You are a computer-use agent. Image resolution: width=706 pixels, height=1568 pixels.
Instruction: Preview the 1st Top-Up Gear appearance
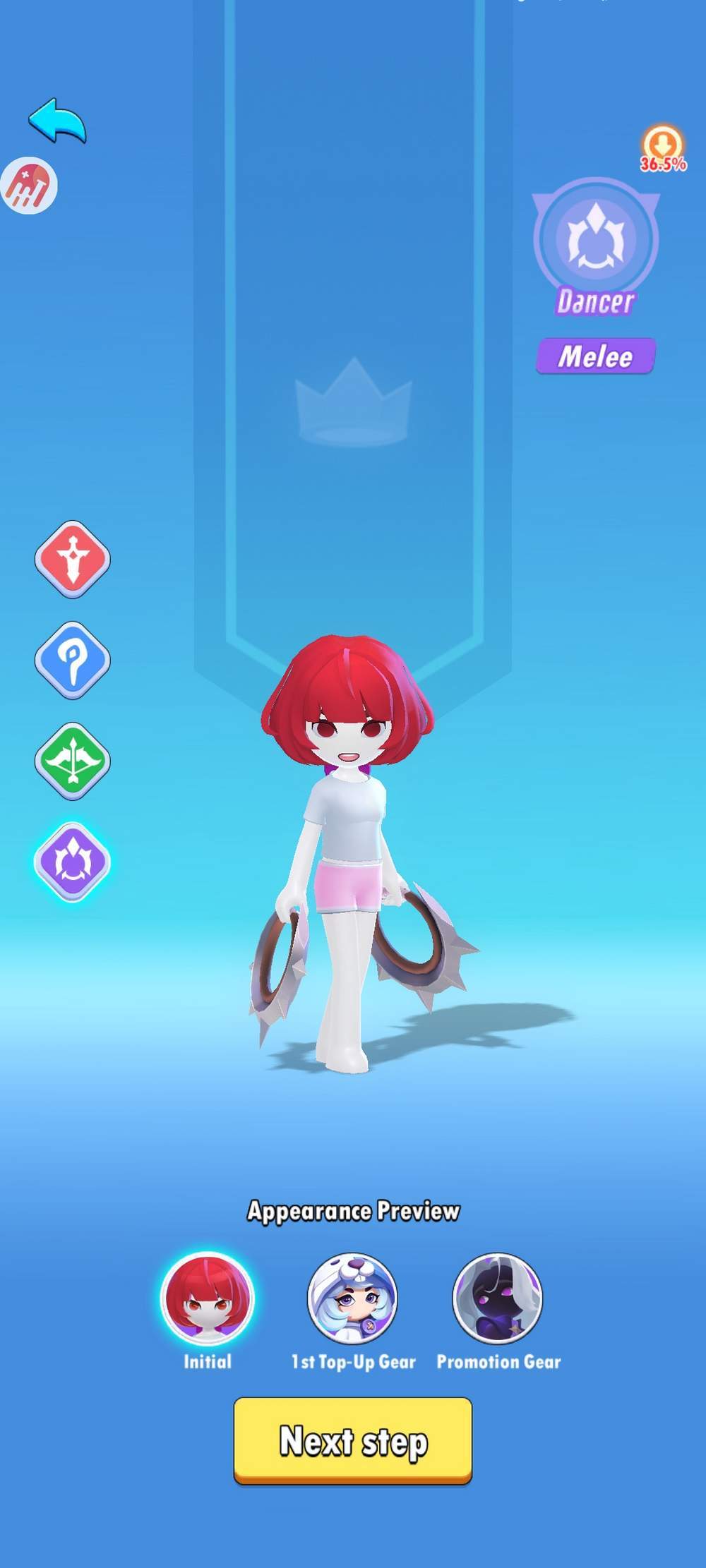click(353, 1298)
